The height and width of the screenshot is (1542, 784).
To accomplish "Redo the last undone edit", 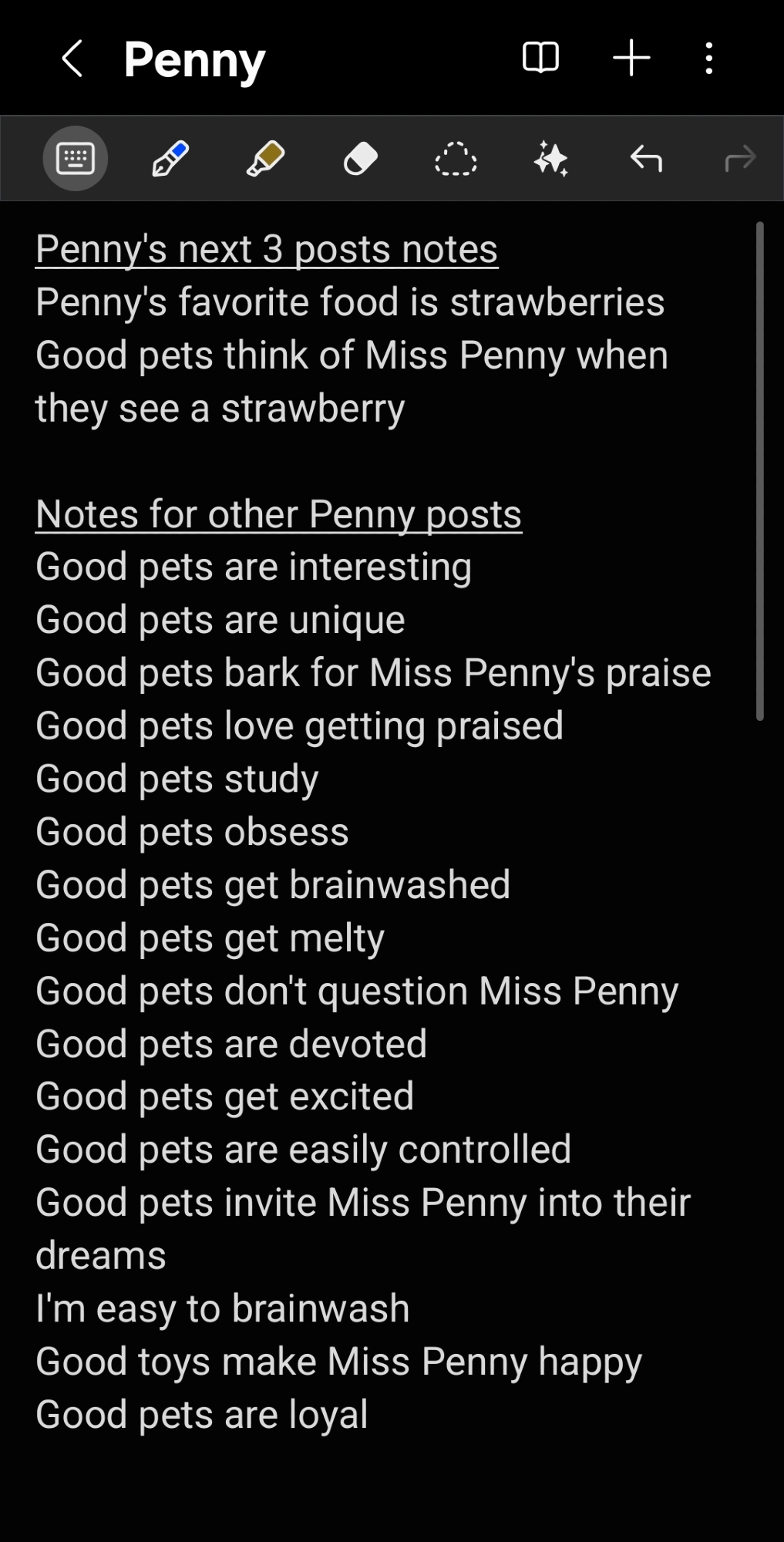I will (x=740, y=159).
